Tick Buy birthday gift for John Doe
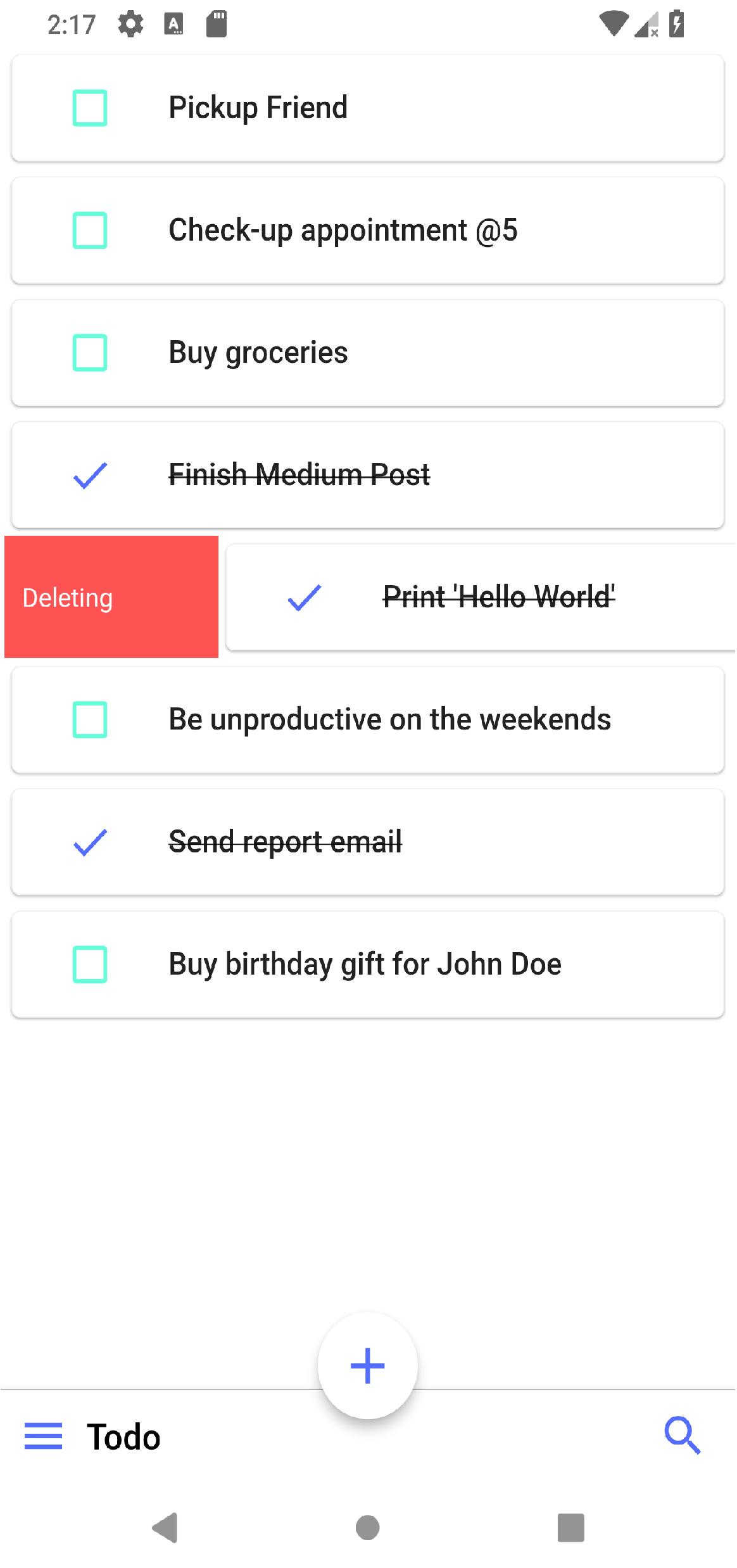Image resolution: width=737 pixels, height=1568 pixels. tap(90, 964)
